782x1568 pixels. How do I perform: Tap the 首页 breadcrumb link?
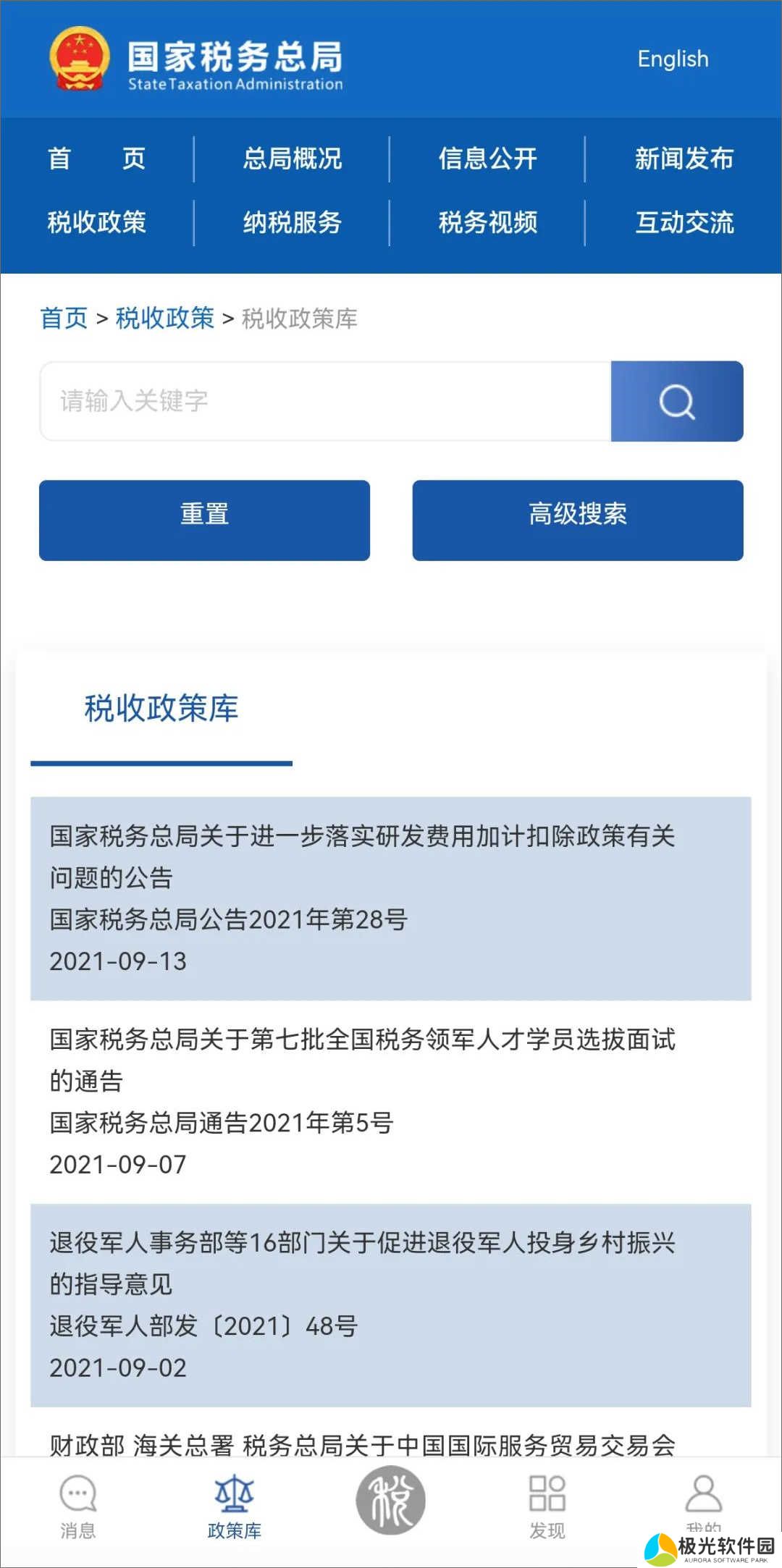pyautogui.click(x=64, y=318)
